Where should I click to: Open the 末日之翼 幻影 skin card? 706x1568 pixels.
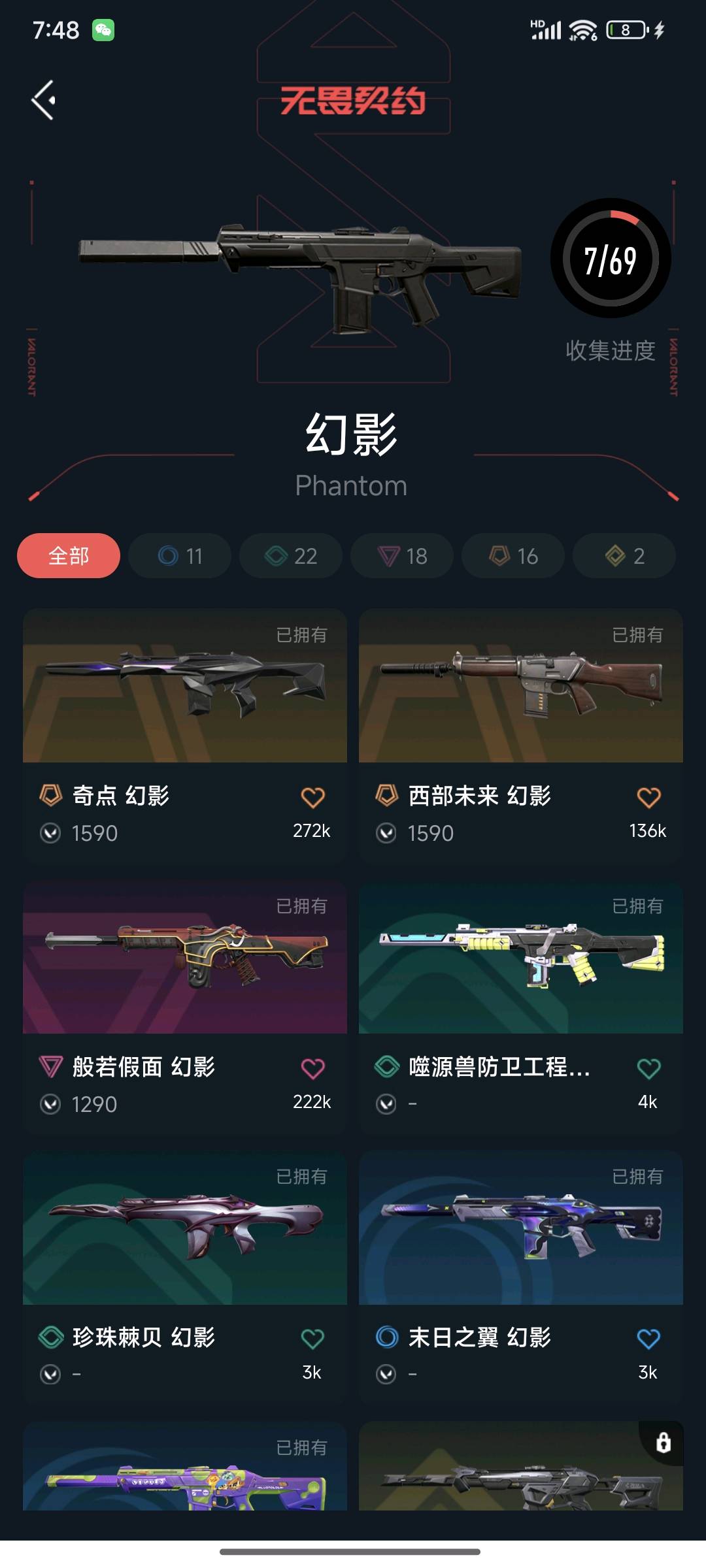tap(521, 1228)
